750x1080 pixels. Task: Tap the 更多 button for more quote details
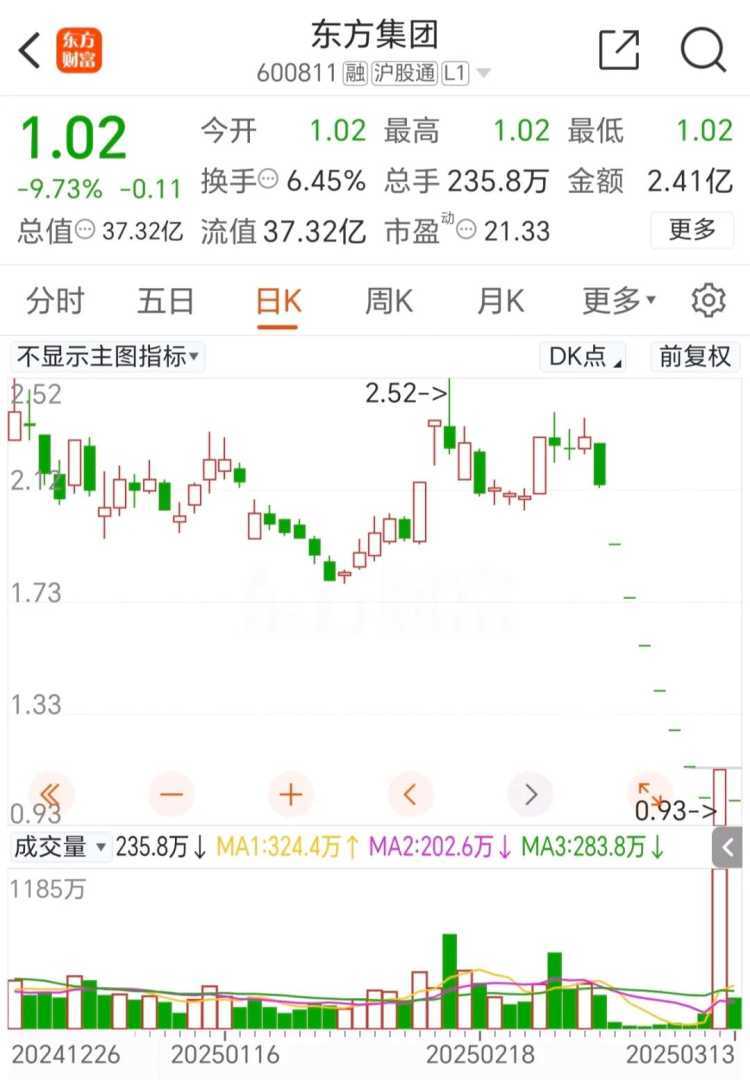point(692,230)
